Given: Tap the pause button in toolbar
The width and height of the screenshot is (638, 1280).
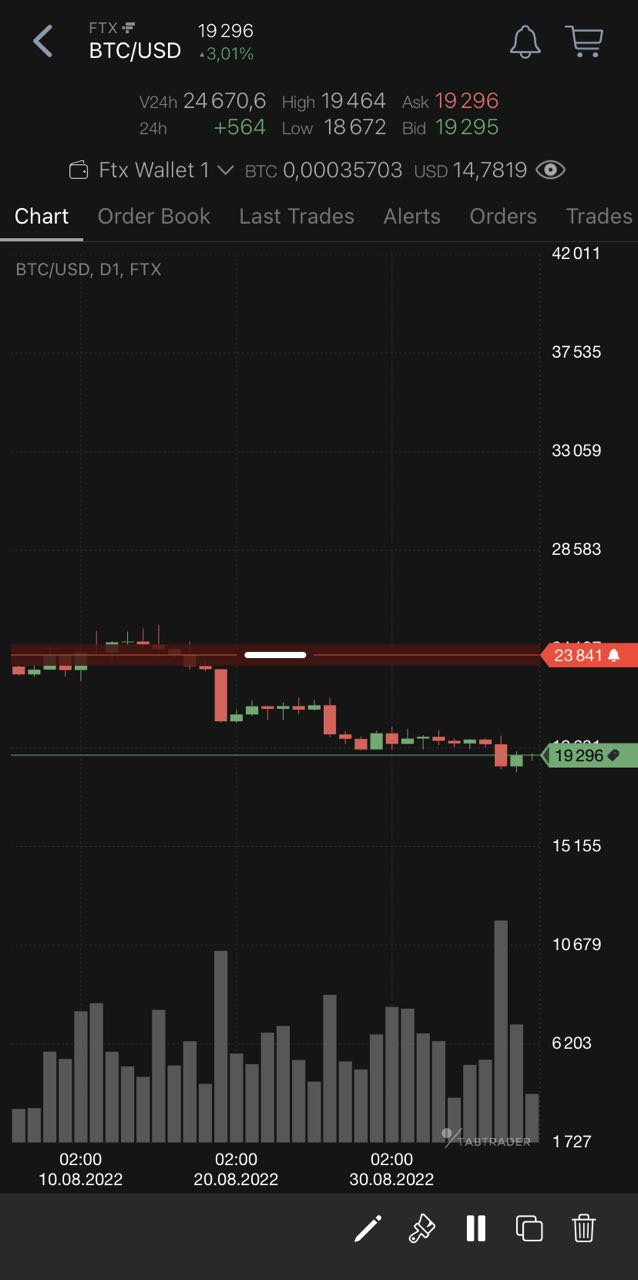Looking at the screenshot, I should [476, 1228].
